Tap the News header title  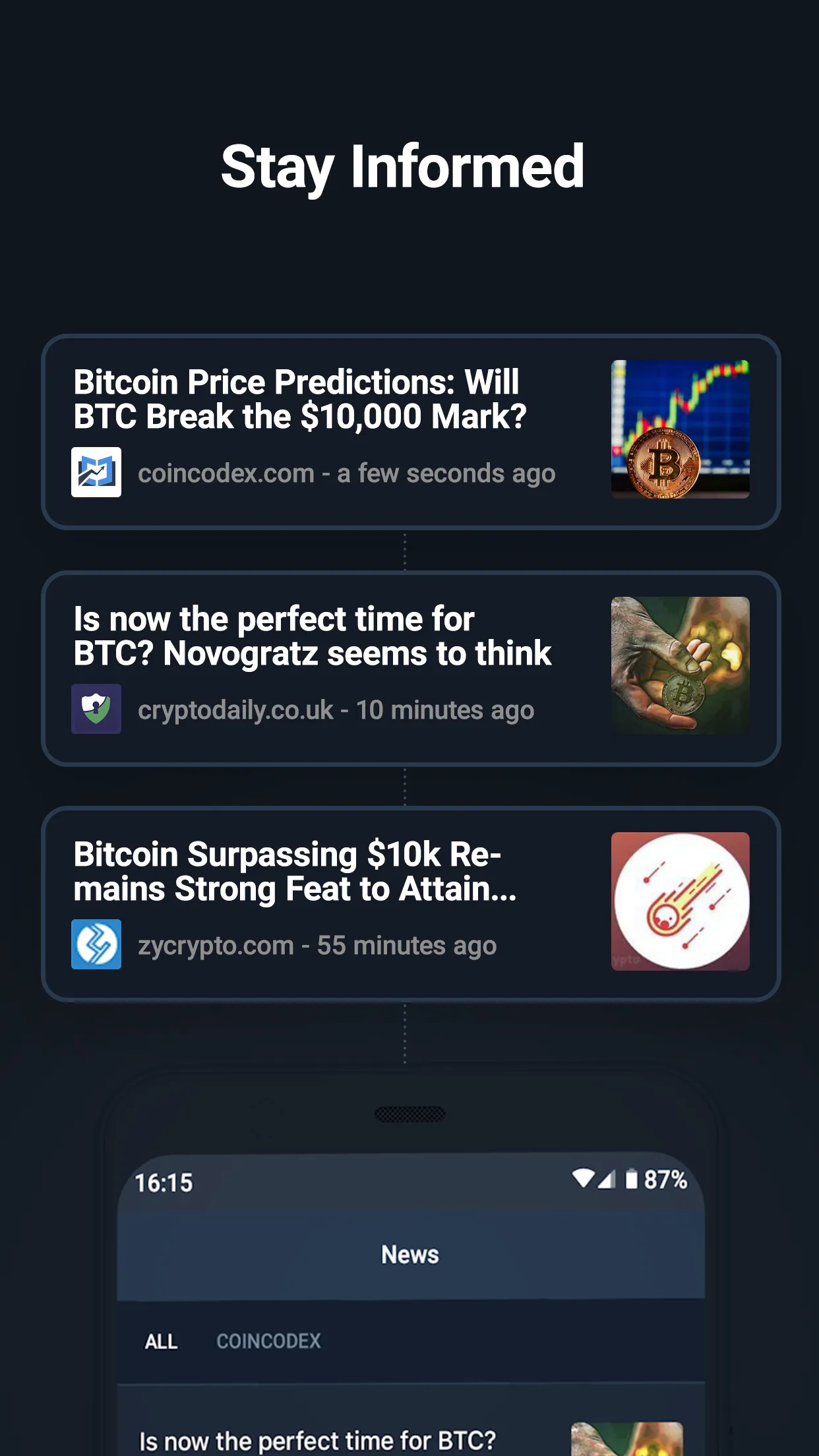point(409,1255)
